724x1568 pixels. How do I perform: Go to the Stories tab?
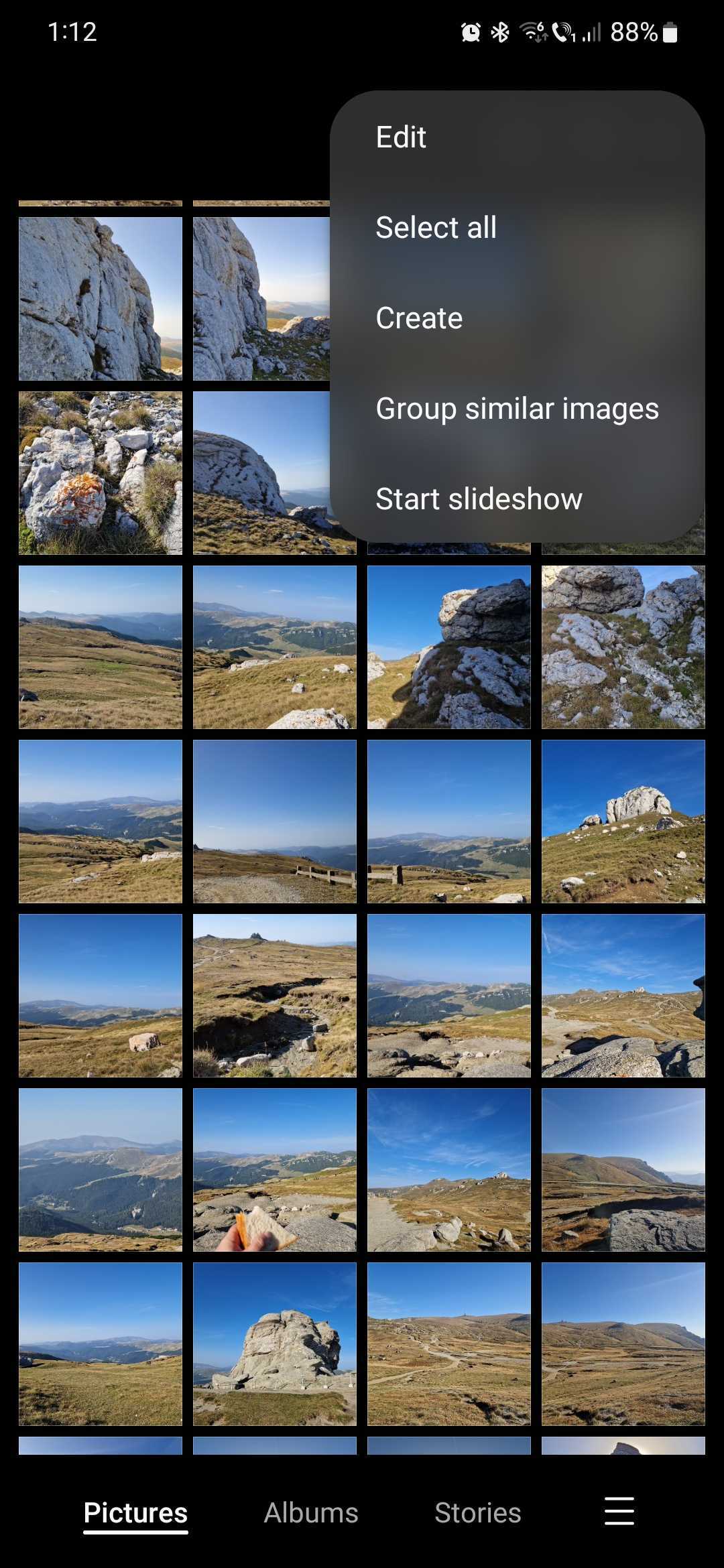pos(477,1512)
